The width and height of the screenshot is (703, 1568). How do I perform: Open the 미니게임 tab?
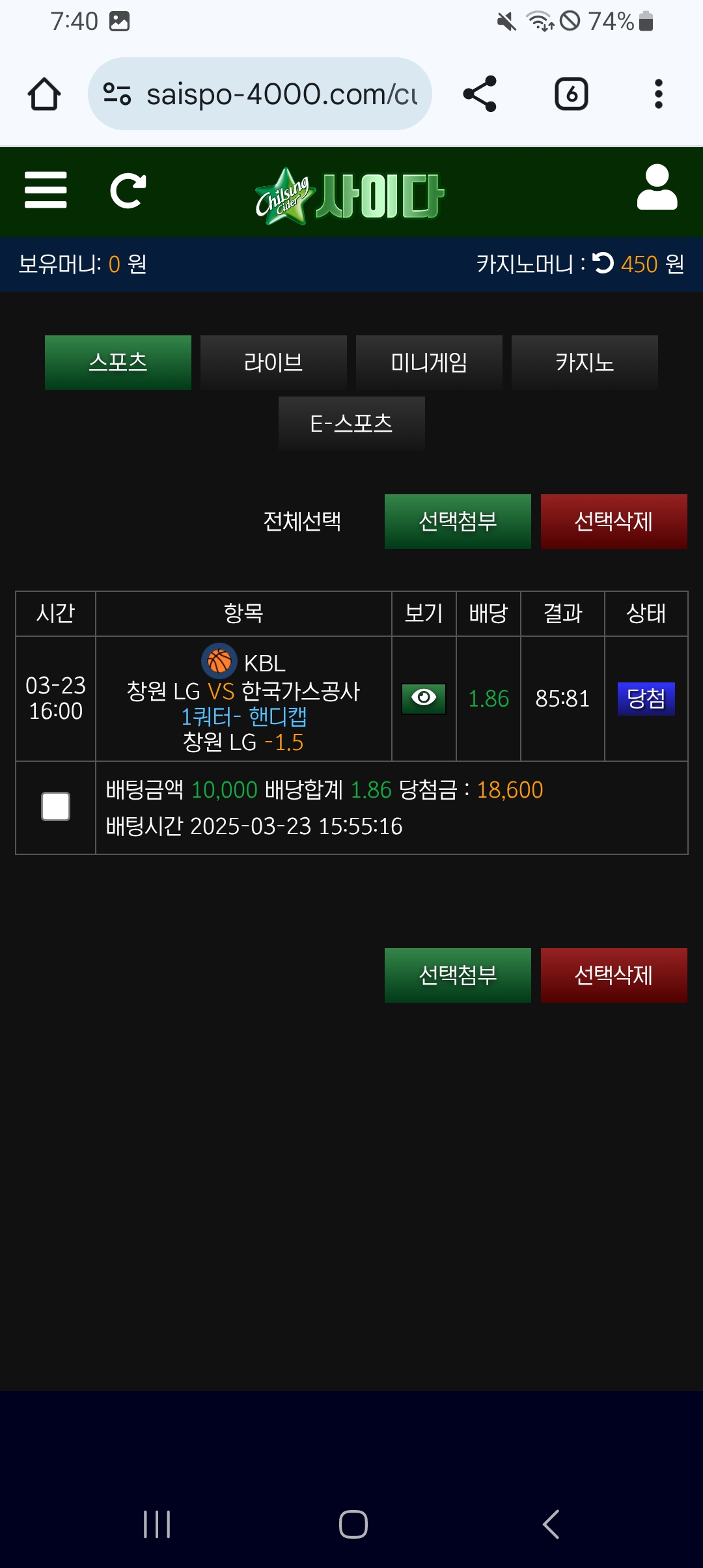pos(429,363)
